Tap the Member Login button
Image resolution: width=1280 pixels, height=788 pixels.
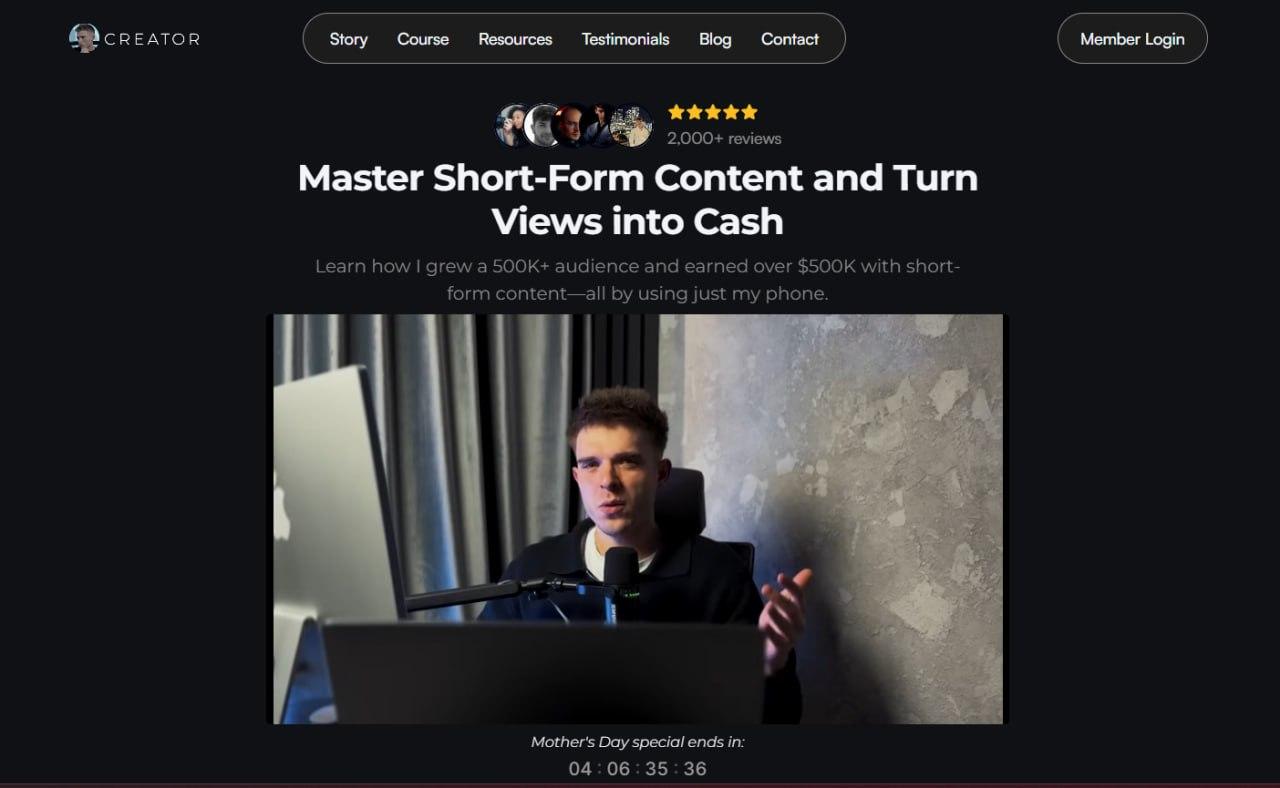tap(1132, 39)
